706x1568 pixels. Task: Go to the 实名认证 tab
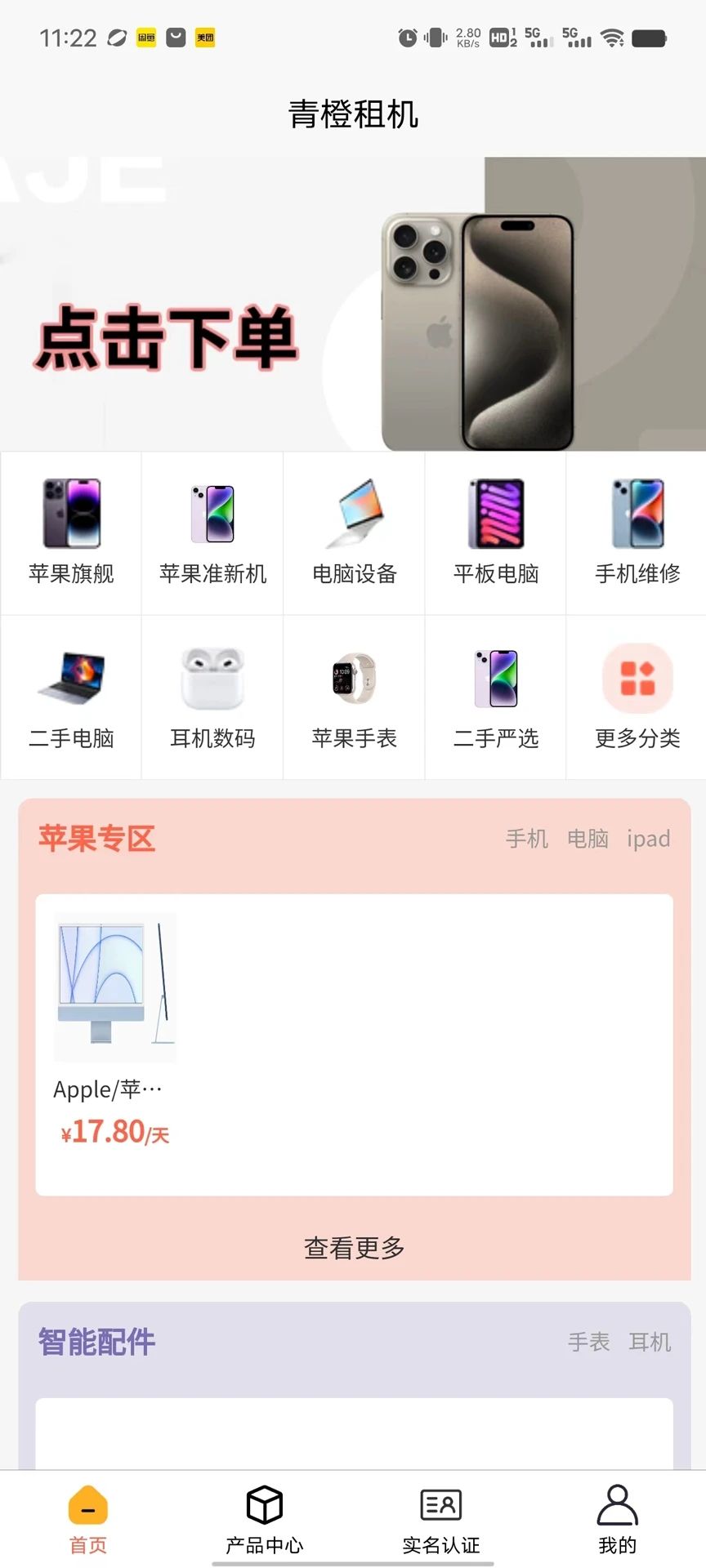[441, 1520]
